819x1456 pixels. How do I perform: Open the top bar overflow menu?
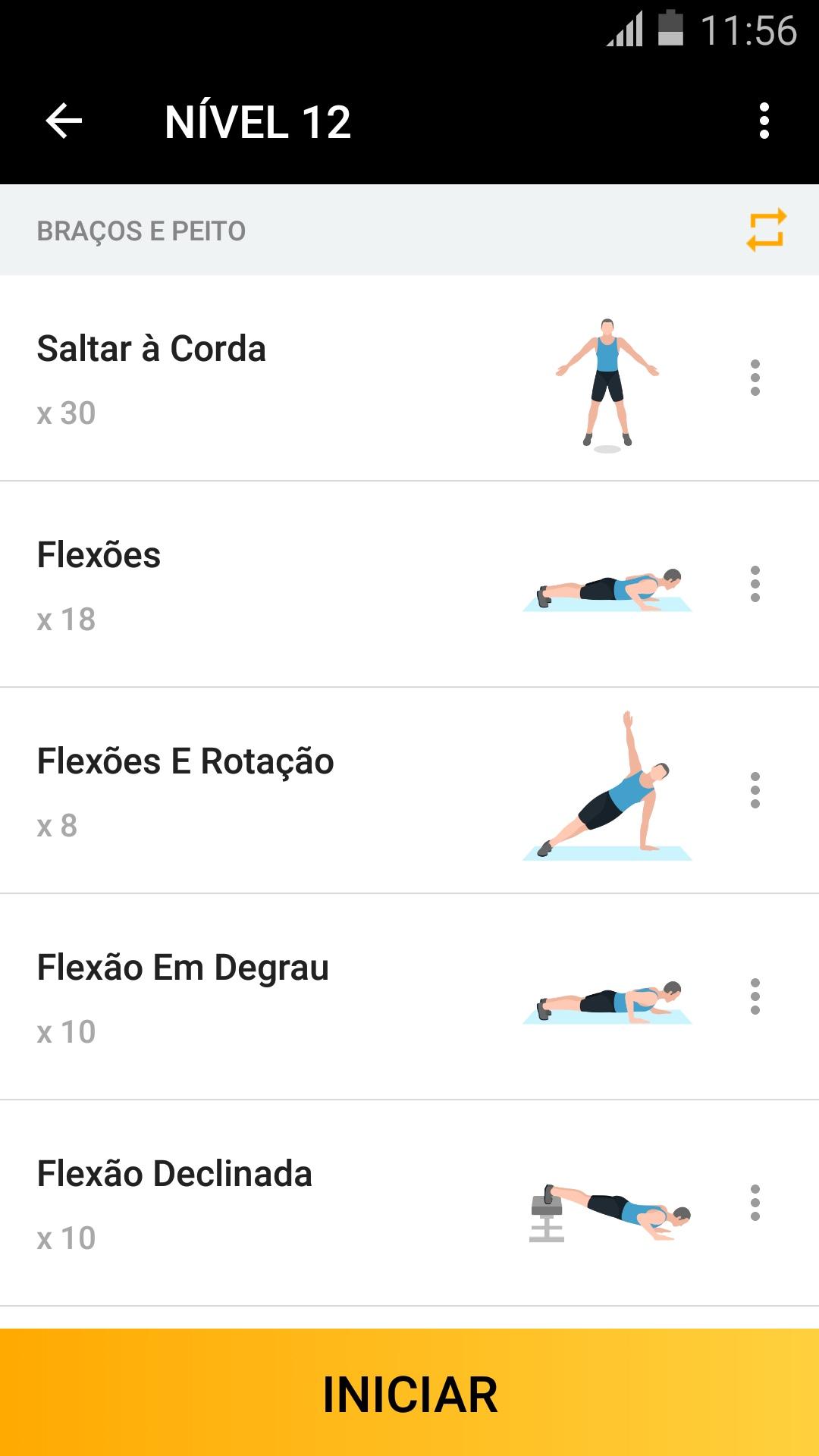point(764,121)
